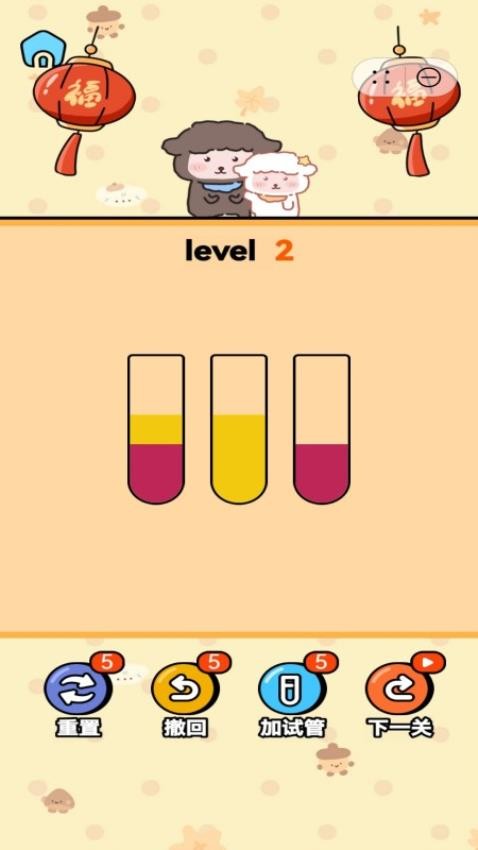Select the all-yellow middle tube
Image resolution: width=478 pixels, height=850 pixels.
(x=239, y=429)
